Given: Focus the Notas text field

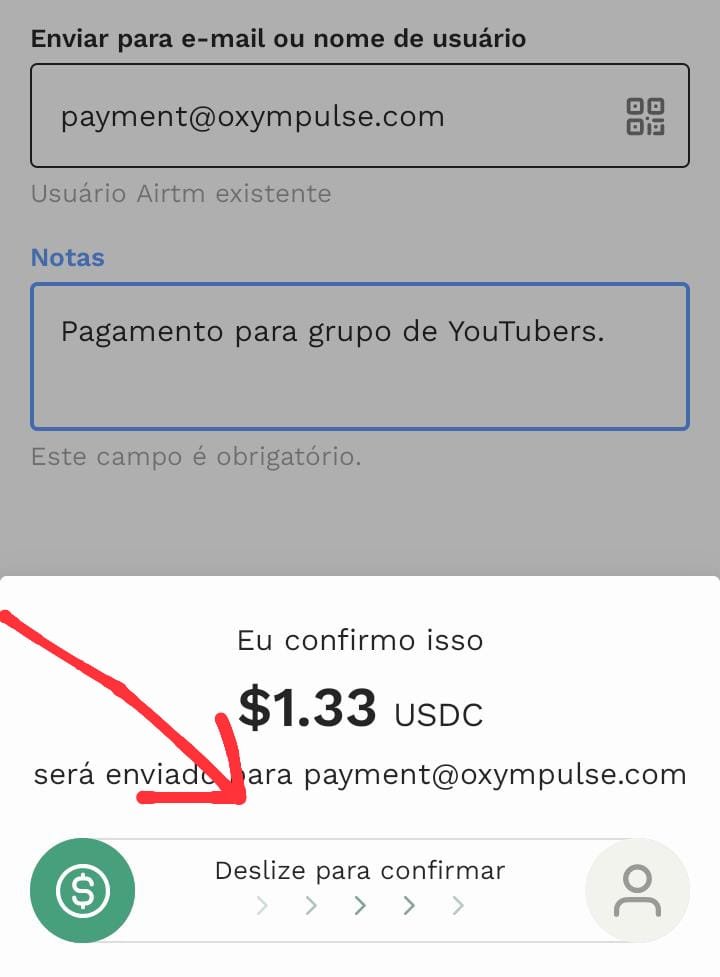Looking at the screenshot, I should (x=359, y=356).
